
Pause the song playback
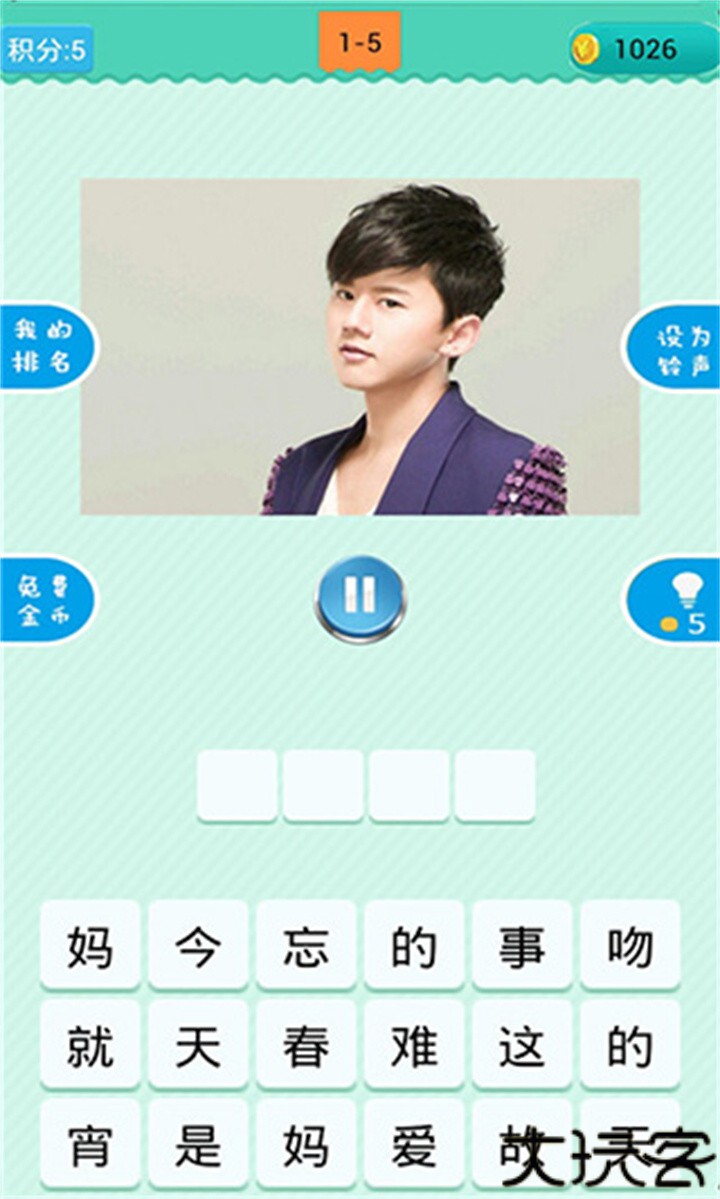click(360, 598)
